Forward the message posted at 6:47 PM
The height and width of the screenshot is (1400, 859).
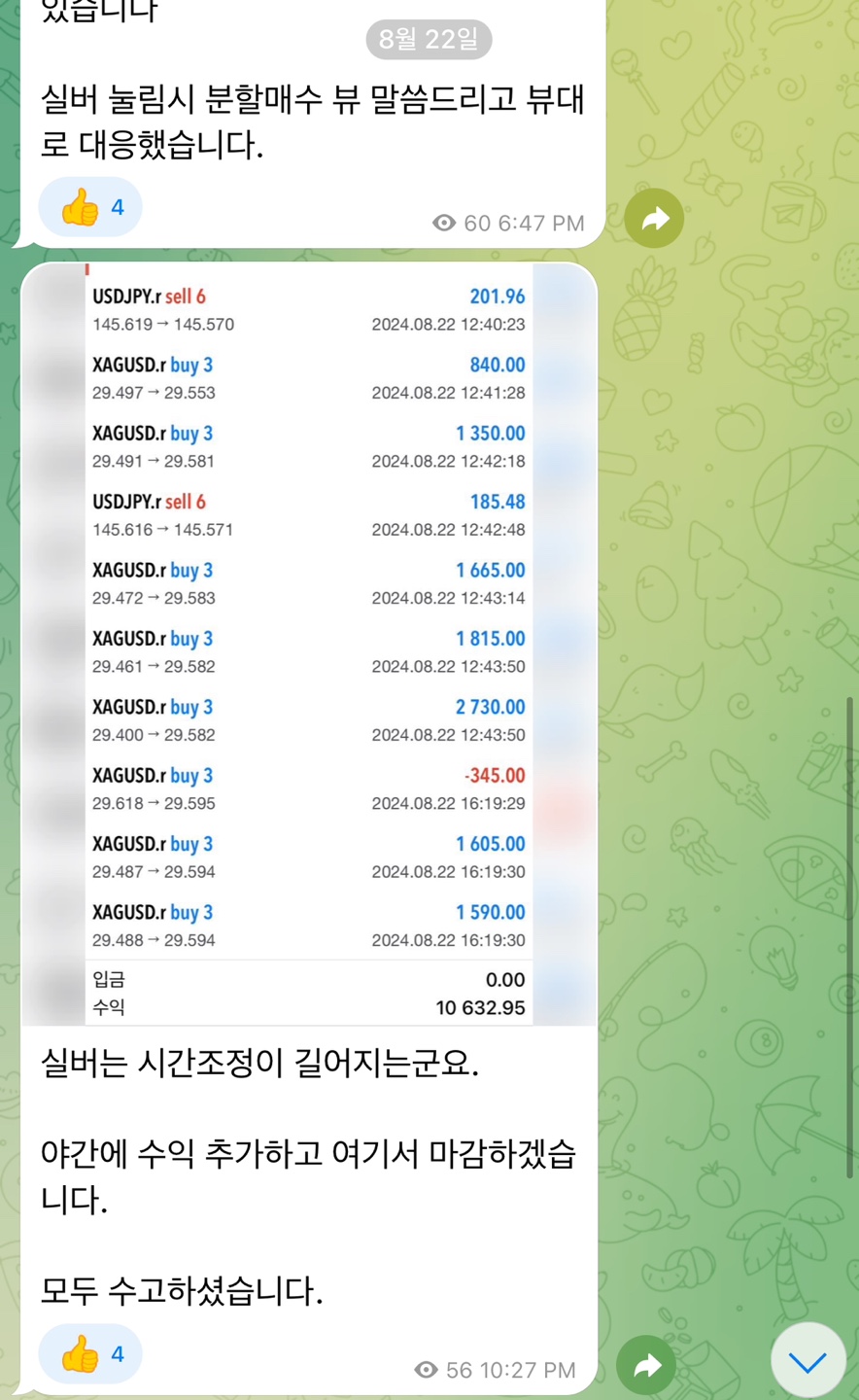[654, 219]
